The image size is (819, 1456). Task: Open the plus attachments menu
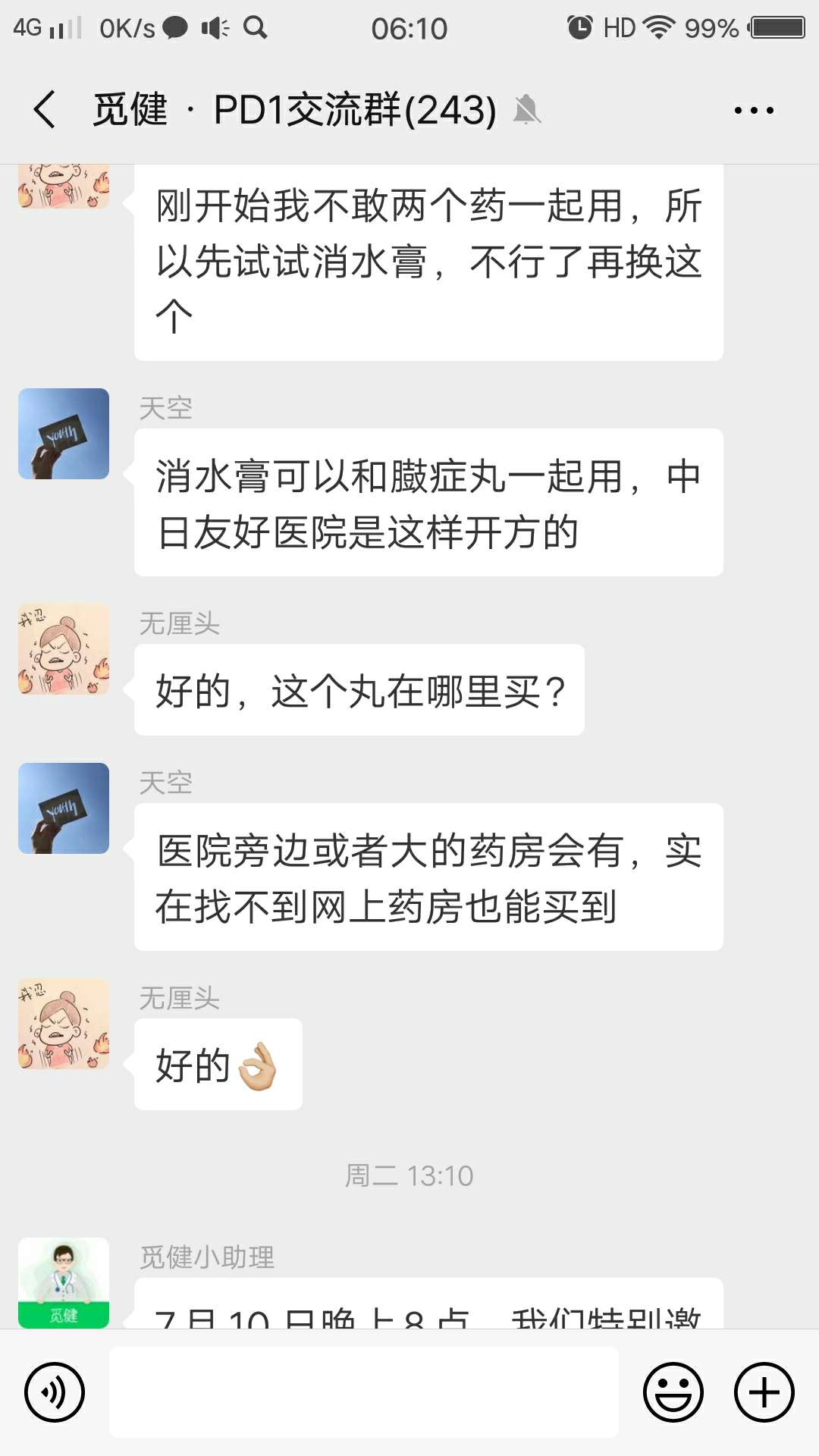click(x=764, y=1392)
